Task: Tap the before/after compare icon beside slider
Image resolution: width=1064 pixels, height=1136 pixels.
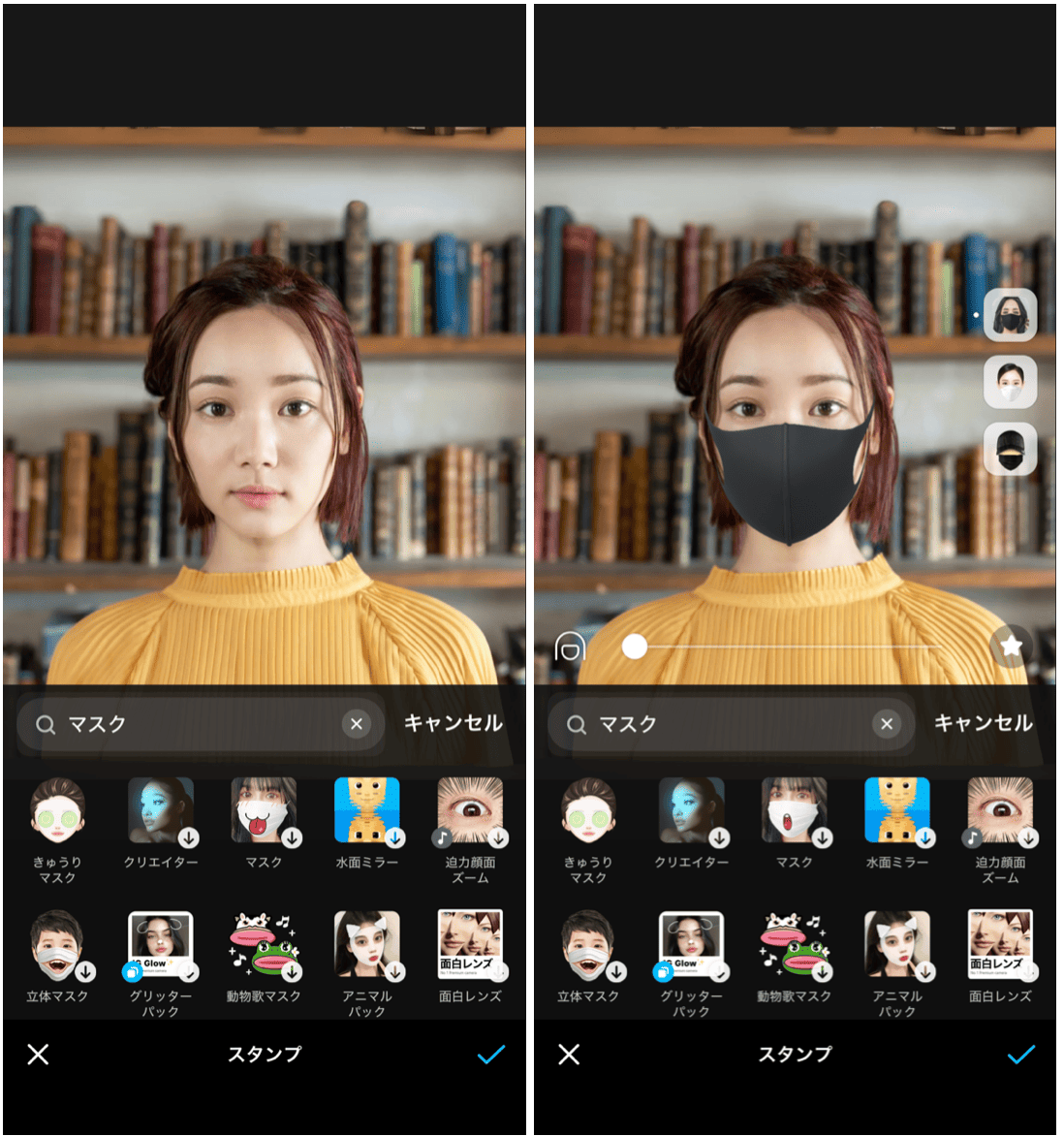Action: pos(570,647)
